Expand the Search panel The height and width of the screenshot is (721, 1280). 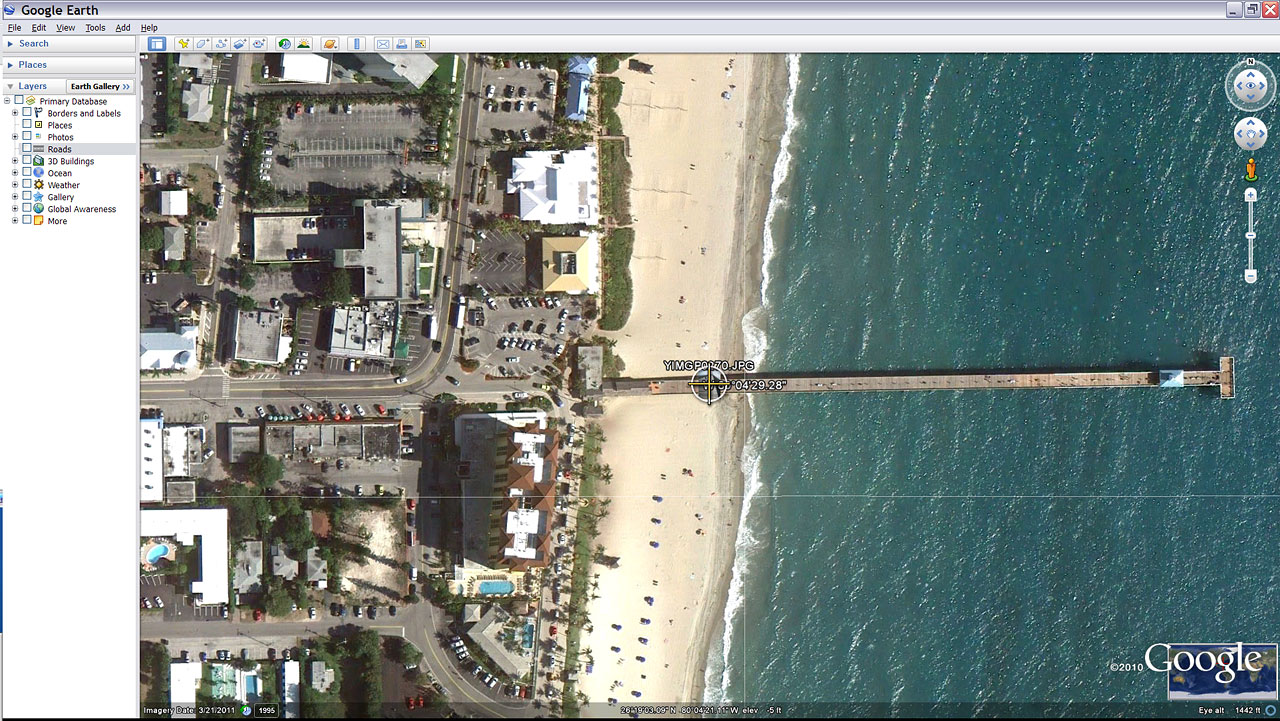(33, 44)
